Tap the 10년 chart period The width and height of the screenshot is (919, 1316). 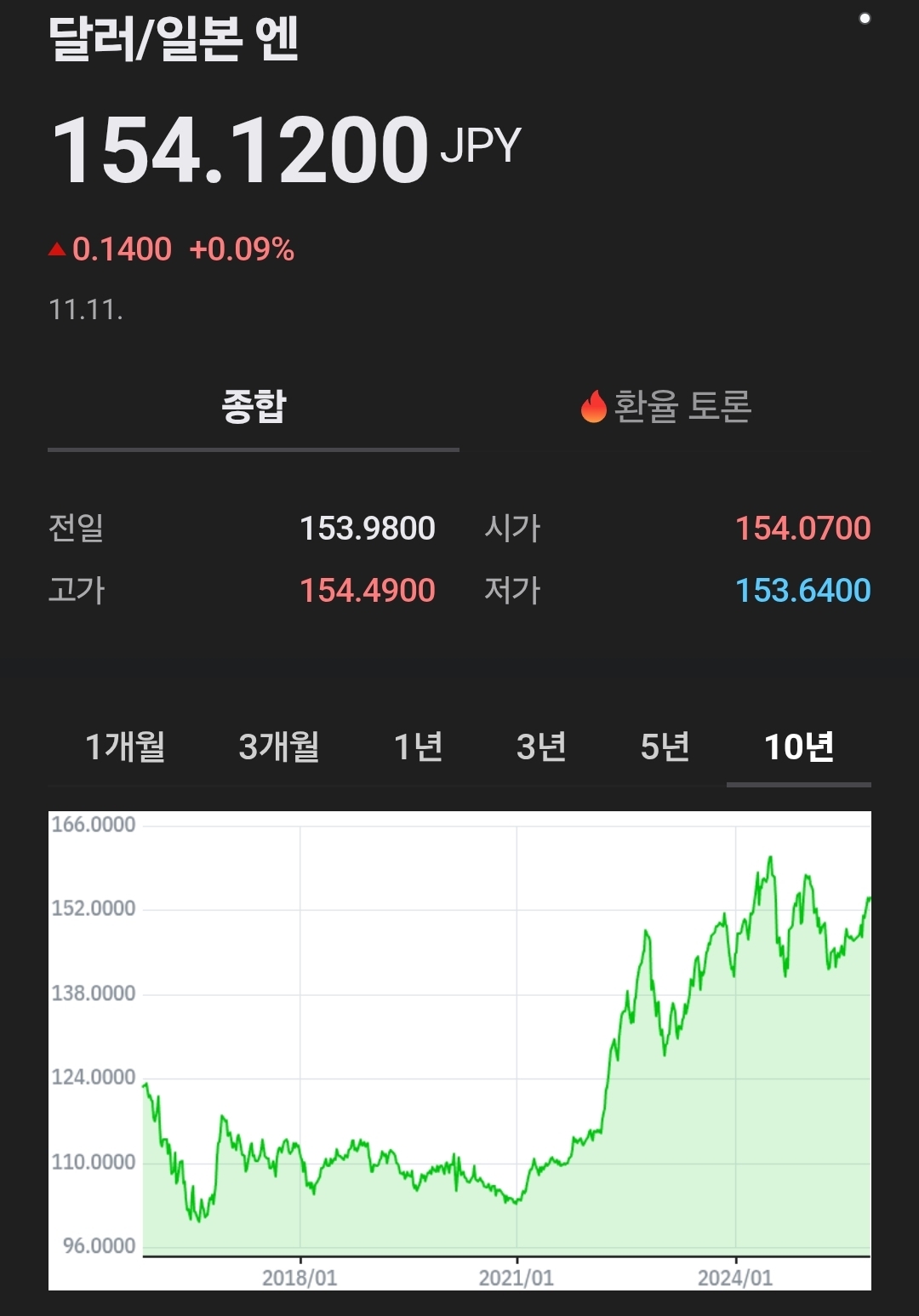point(798,747)
